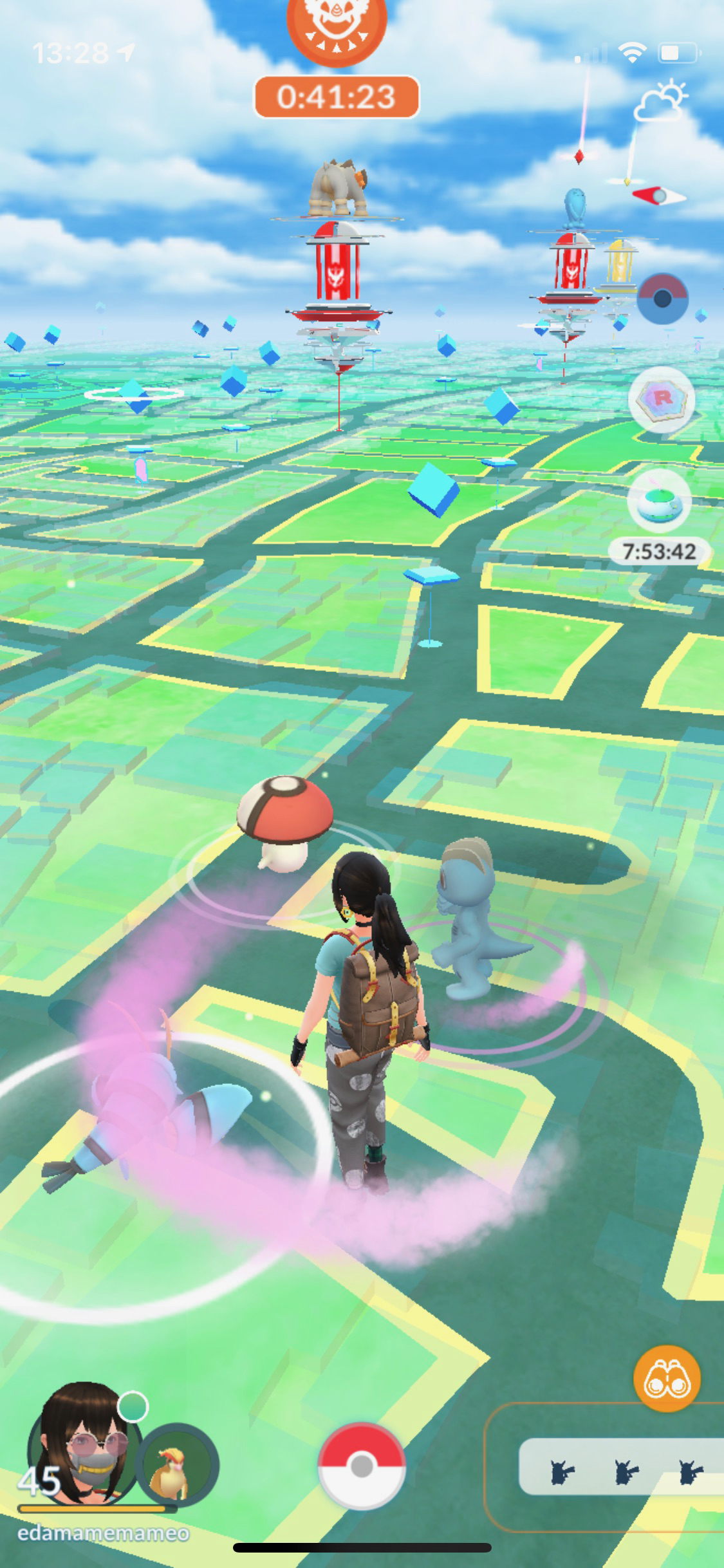The image size is (724, 1568).
Task: Open the red gym with the raid boss
Action: 339,270
